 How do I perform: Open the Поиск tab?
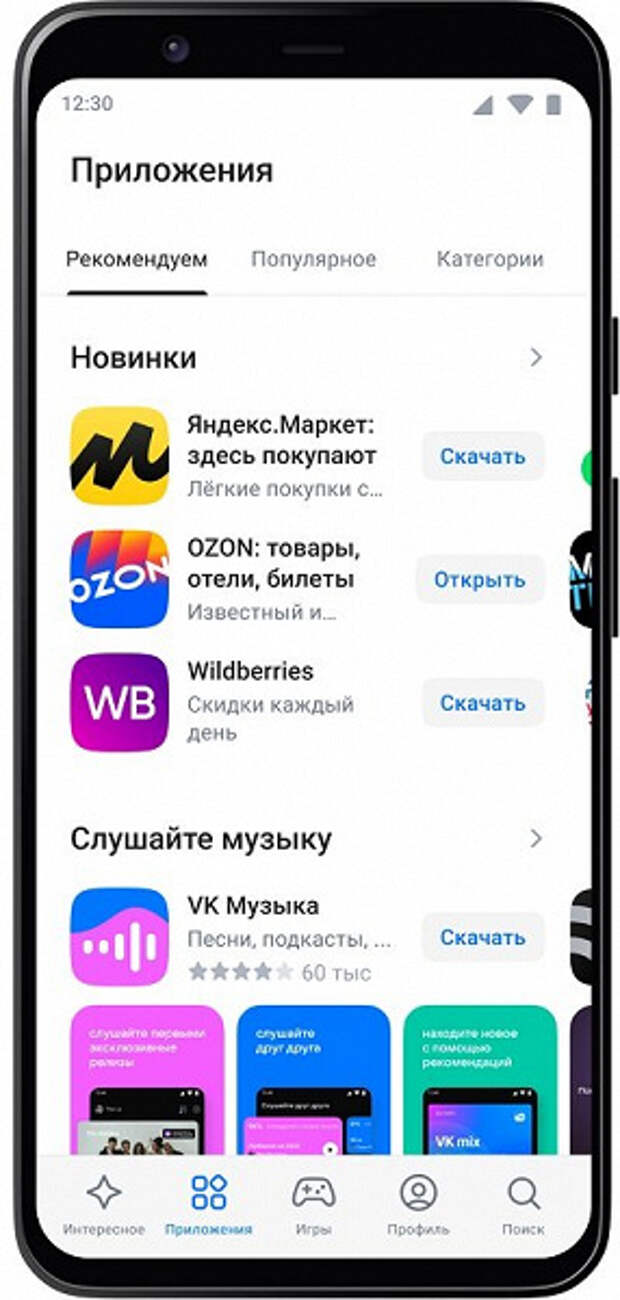coord(523,1205)
